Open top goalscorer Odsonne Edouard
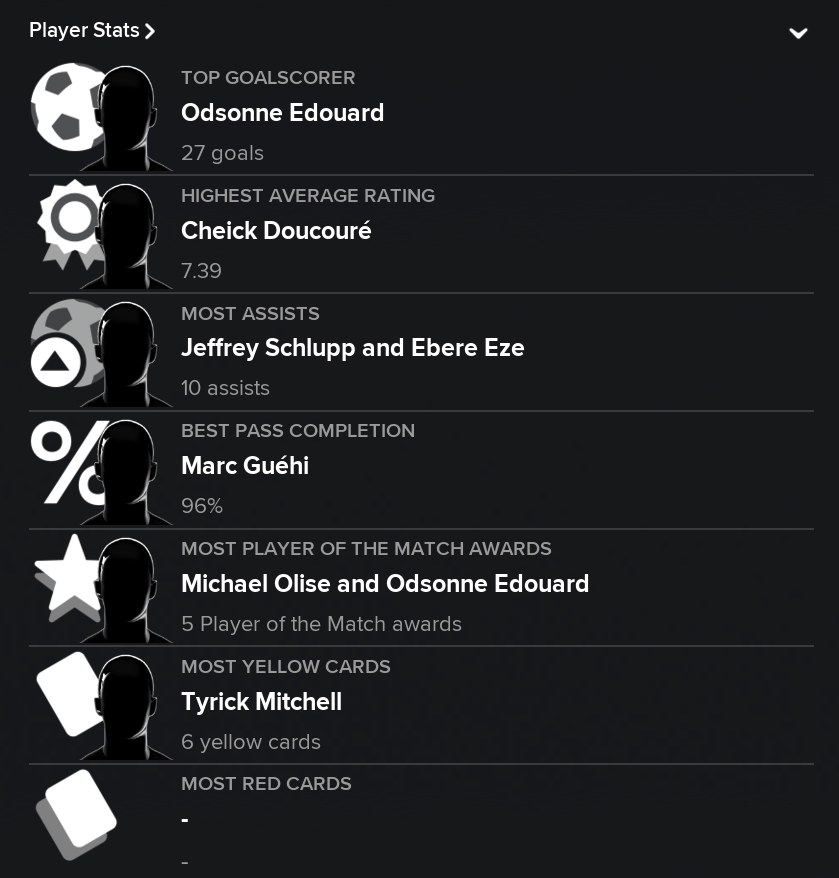 coord(282,113)
